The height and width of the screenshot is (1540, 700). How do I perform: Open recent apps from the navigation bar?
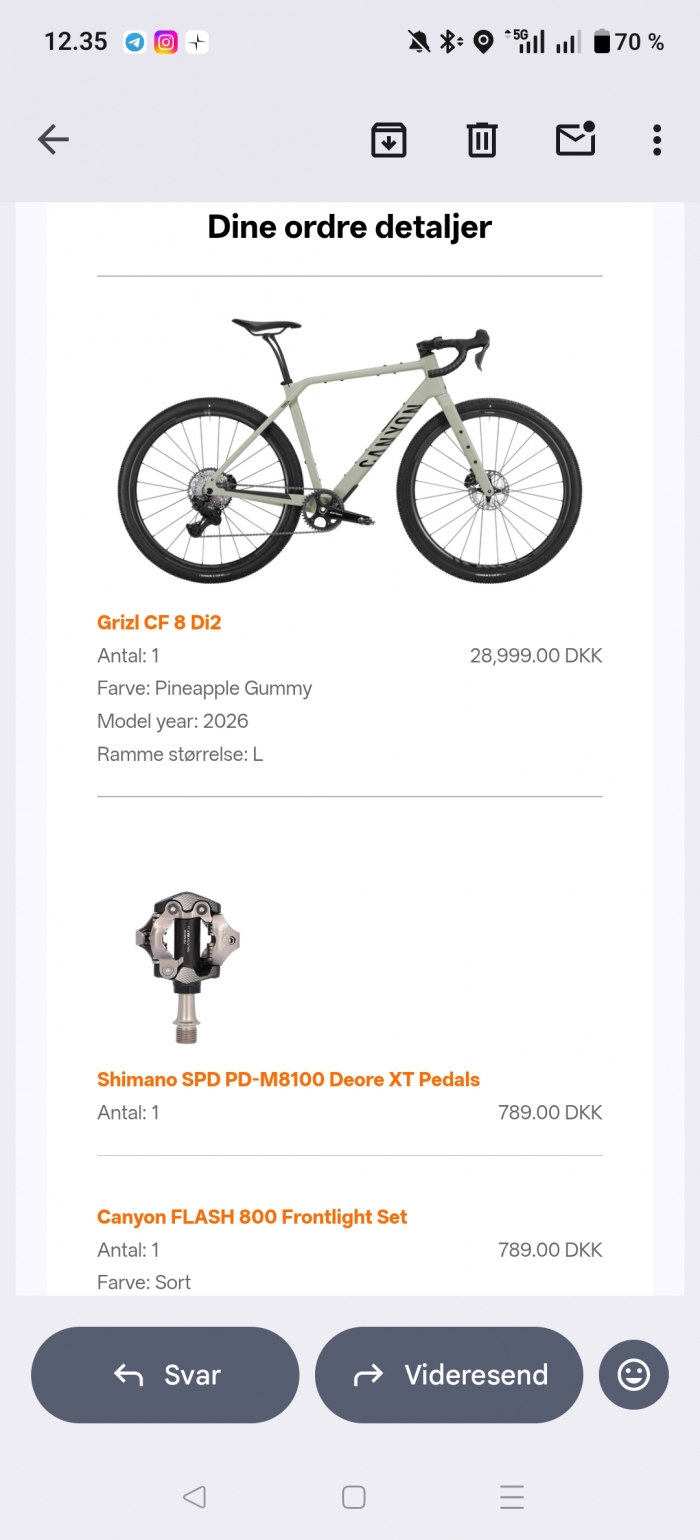(x=512, y=1497)
